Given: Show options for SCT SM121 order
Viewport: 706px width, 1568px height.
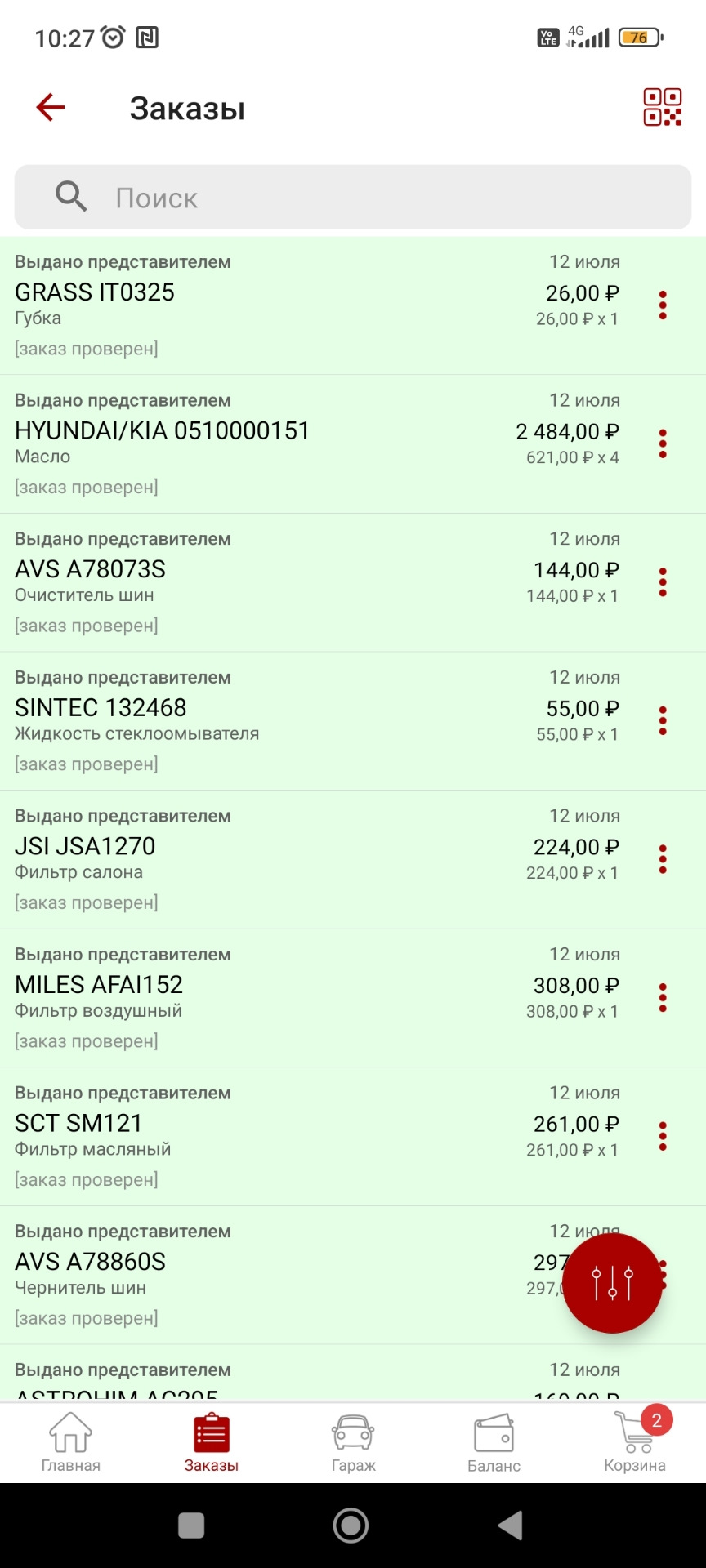Looking at the screenshot, I should click(x=663, y=1136).
